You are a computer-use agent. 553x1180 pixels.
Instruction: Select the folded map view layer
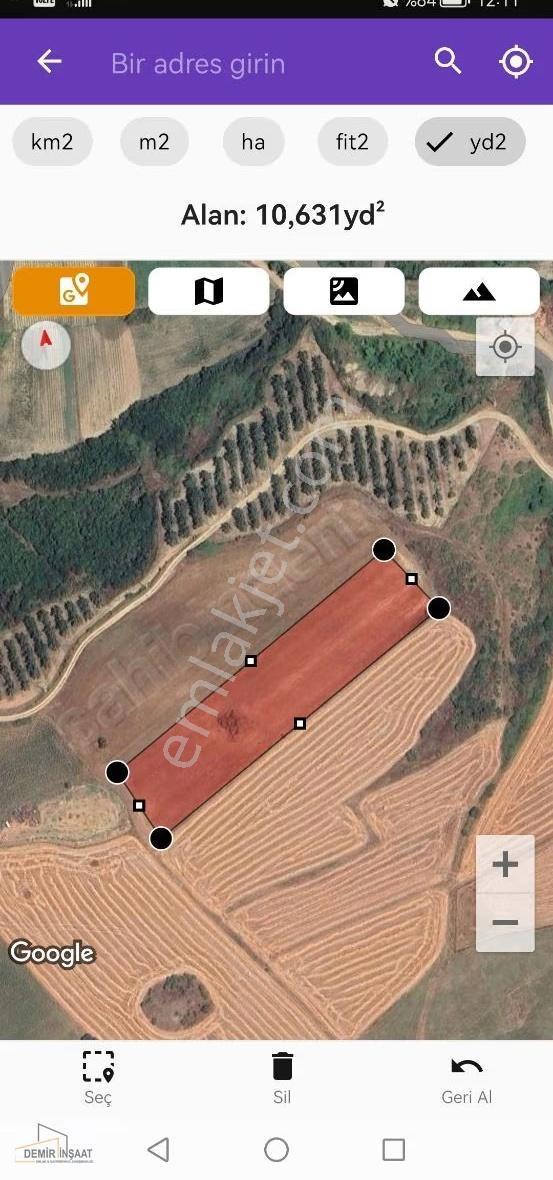click(208, 291)
